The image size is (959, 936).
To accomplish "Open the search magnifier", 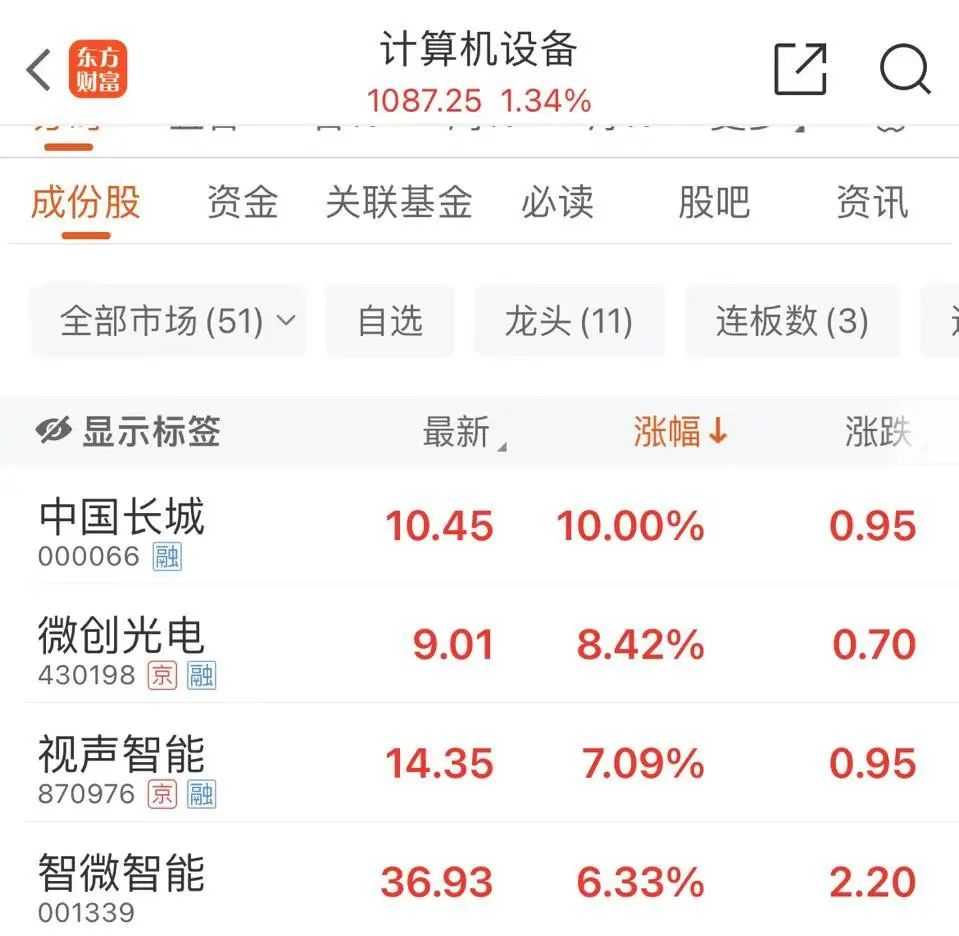I will [x=905, y=70].
